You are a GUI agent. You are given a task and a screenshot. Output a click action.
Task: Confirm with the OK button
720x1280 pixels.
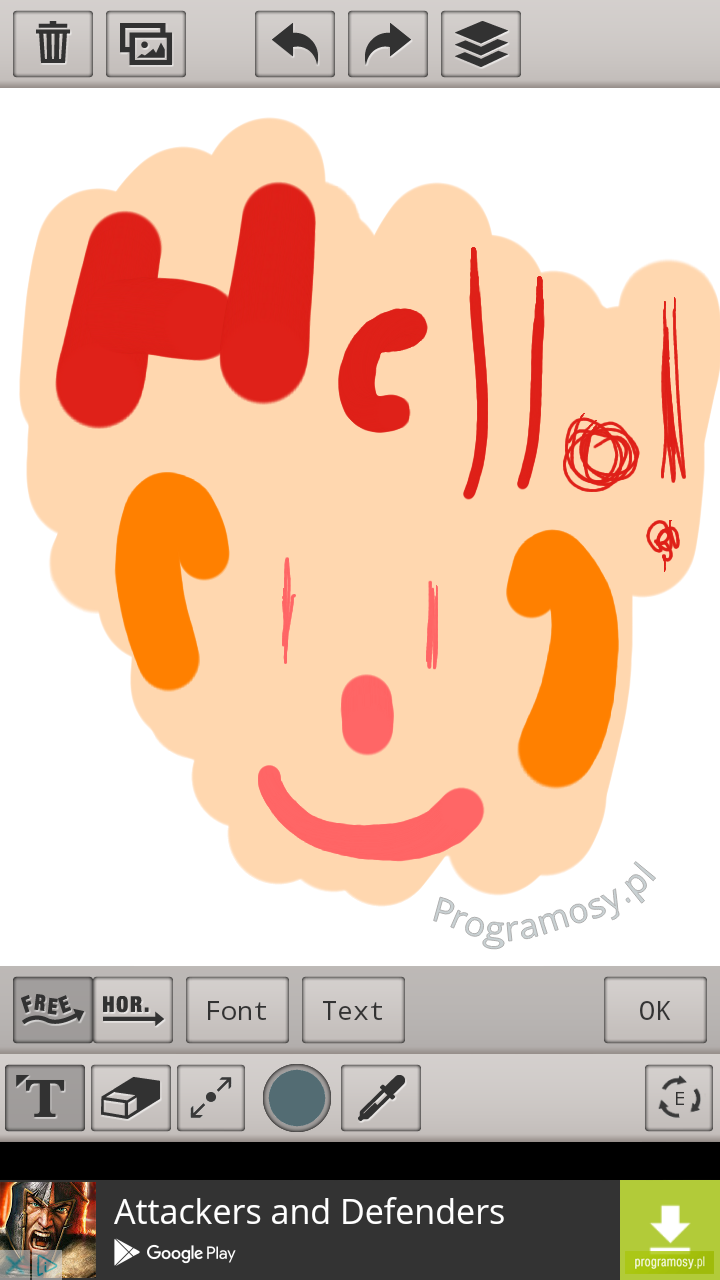point(655,1010)
